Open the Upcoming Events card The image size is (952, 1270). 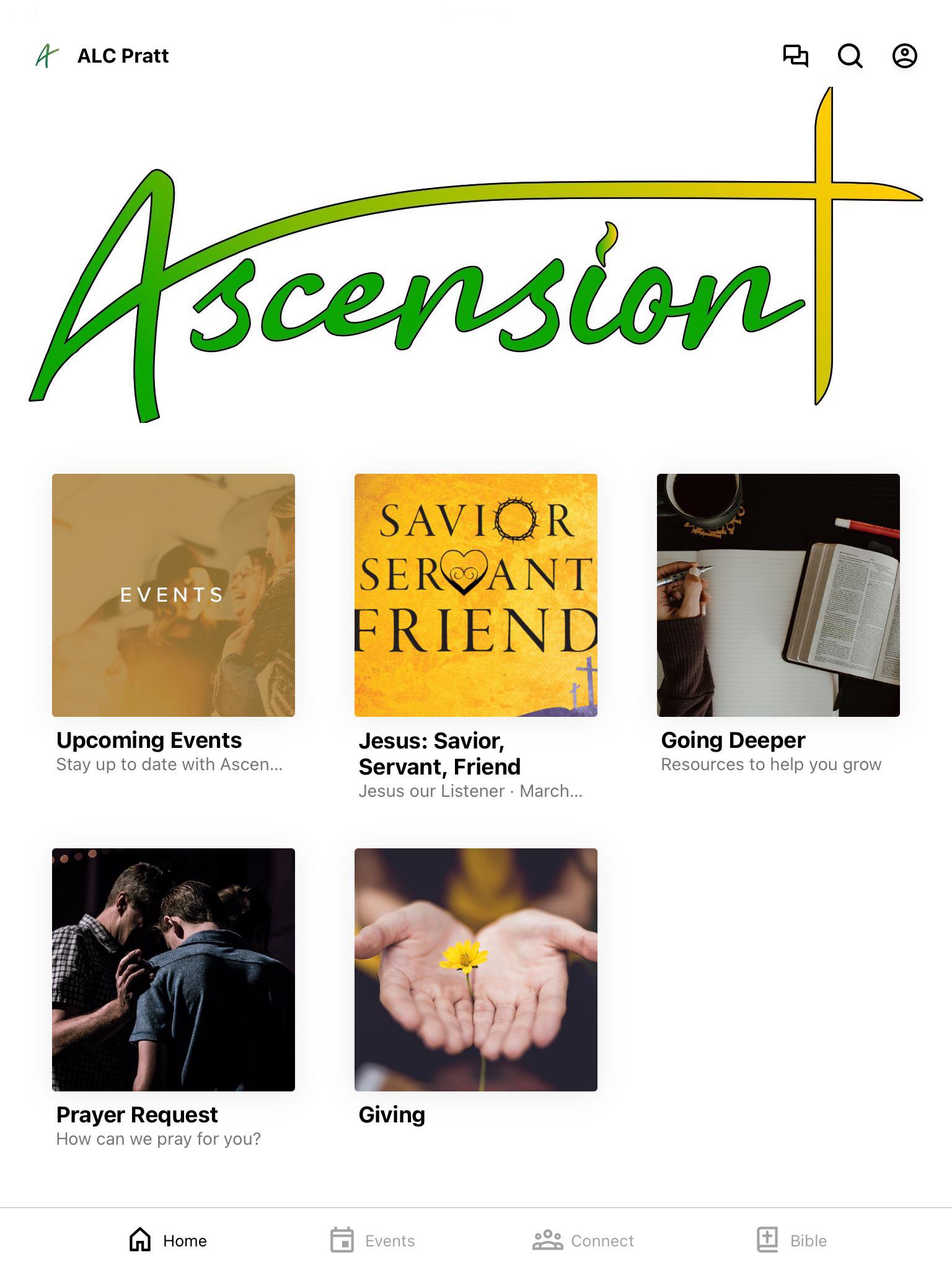click(173, 595)
